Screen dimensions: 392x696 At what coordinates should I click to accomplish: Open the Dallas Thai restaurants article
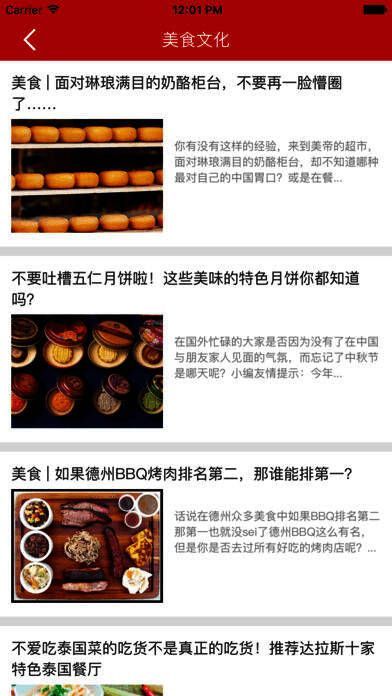[x=196, y=661]
